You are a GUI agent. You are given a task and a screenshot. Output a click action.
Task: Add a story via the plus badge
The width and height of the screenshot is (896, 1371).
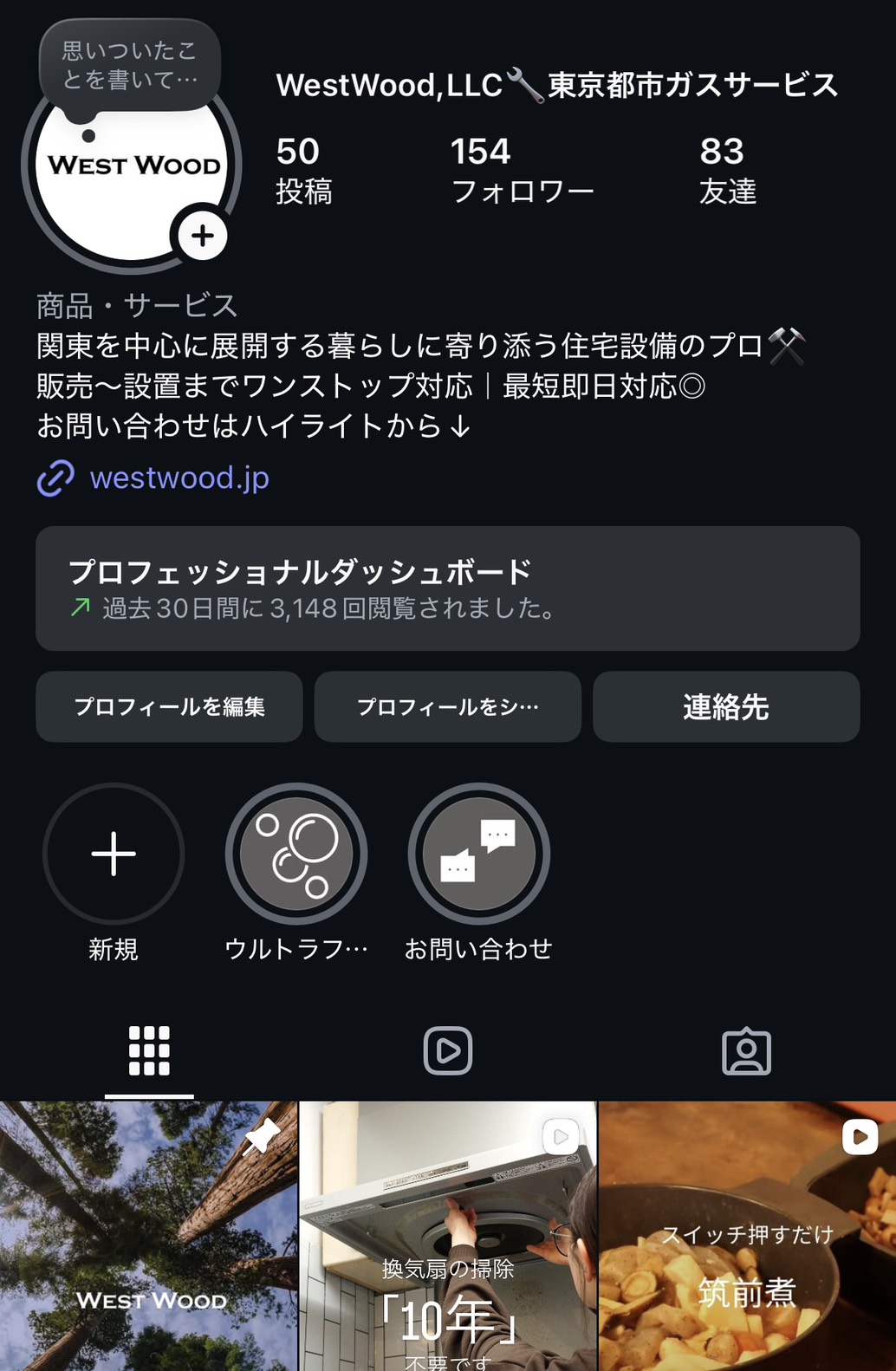(203, 236)
